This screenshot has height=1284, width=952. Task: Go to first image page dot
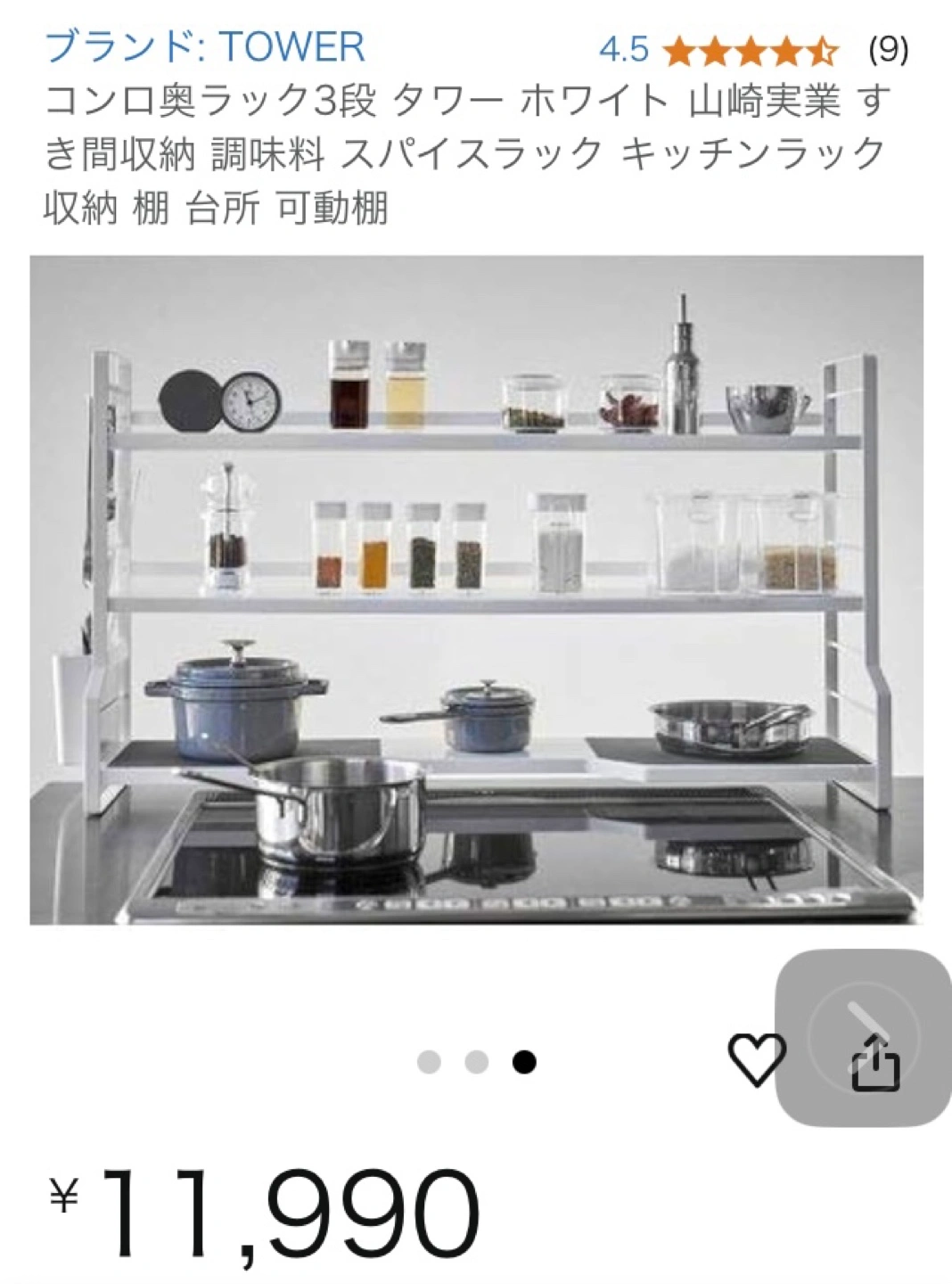pyautogui.click(x=429, y=1062)
